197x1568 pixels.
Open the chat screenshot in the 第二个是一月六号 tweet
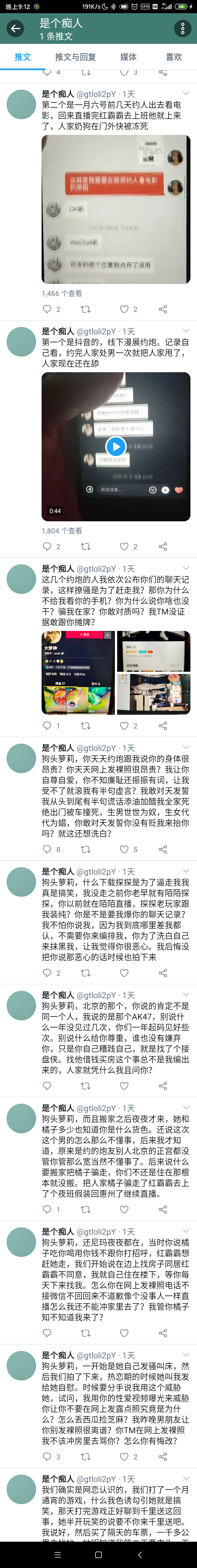click(x=115, y=209)
